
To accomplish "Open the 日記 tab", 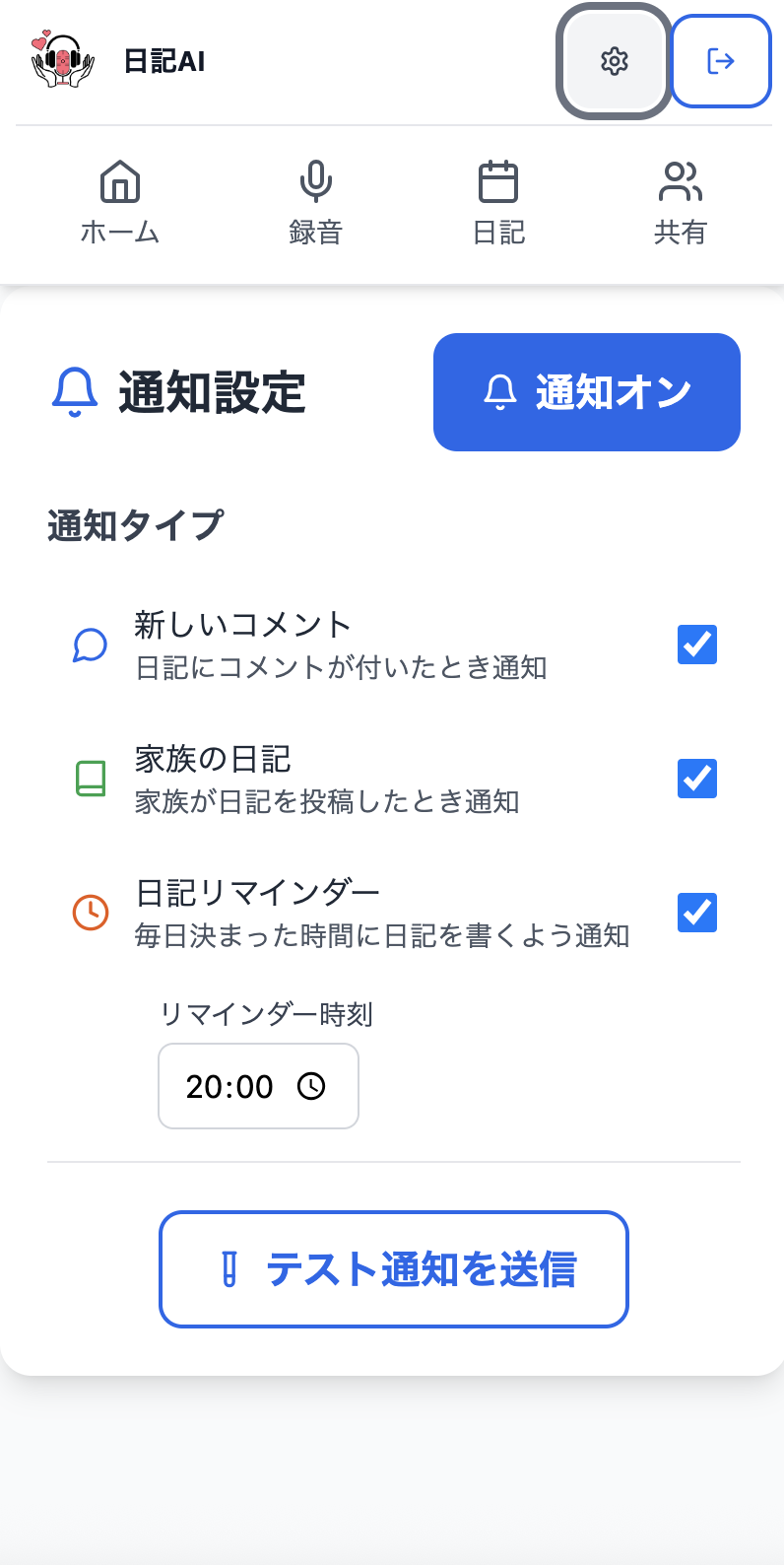I will pos(498,203).
